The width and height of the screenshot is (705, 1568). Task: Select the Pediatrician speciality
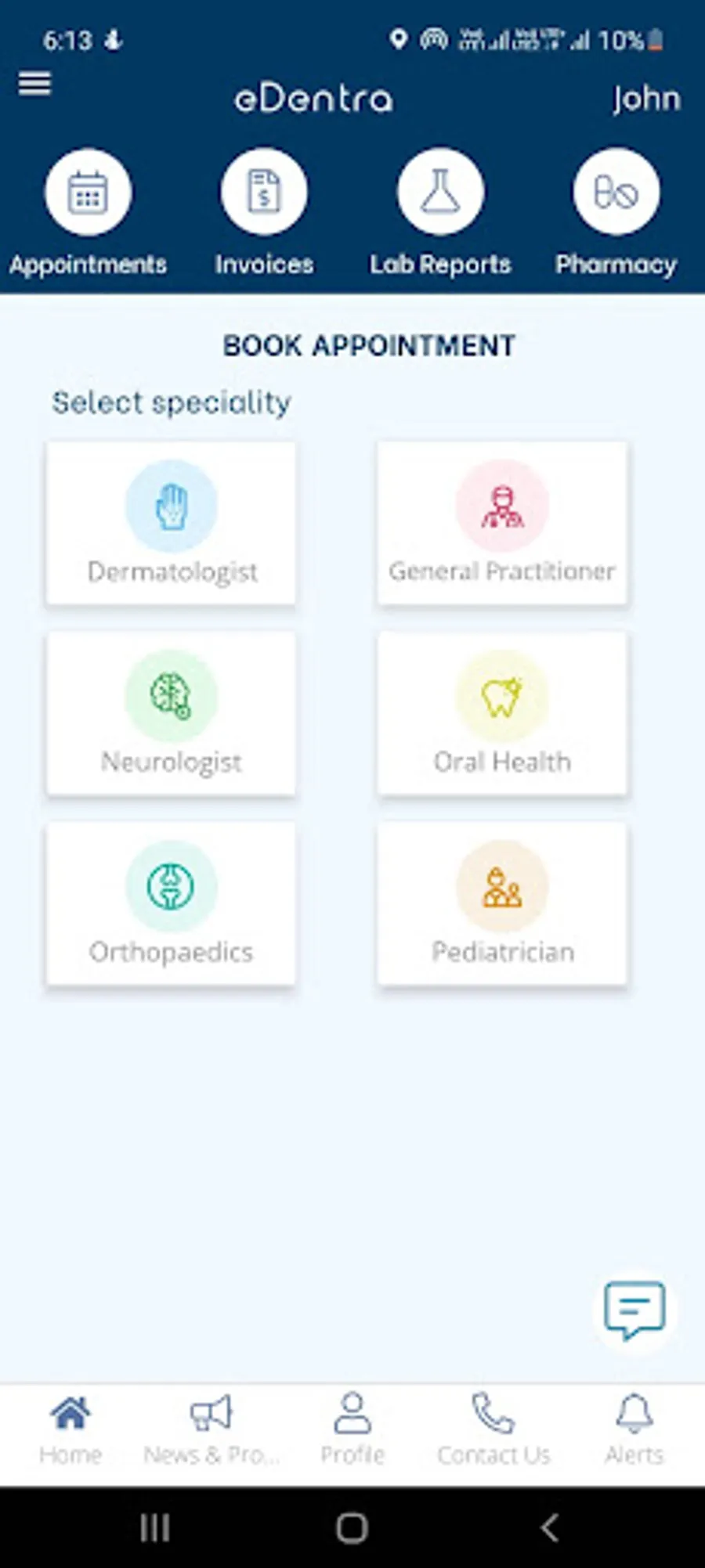(x=502, y=904)
